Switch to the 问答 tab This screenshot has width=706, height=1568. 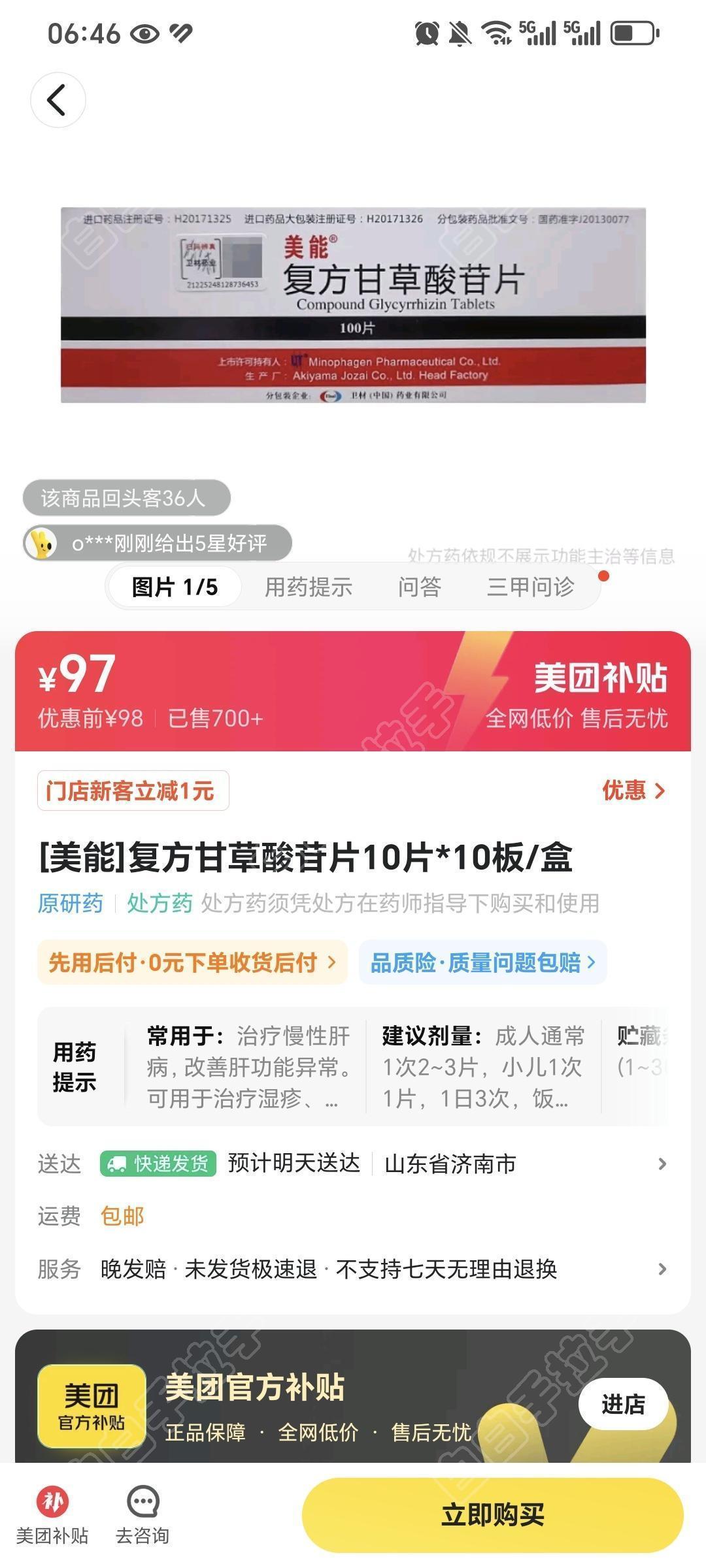tap(419, 587)
